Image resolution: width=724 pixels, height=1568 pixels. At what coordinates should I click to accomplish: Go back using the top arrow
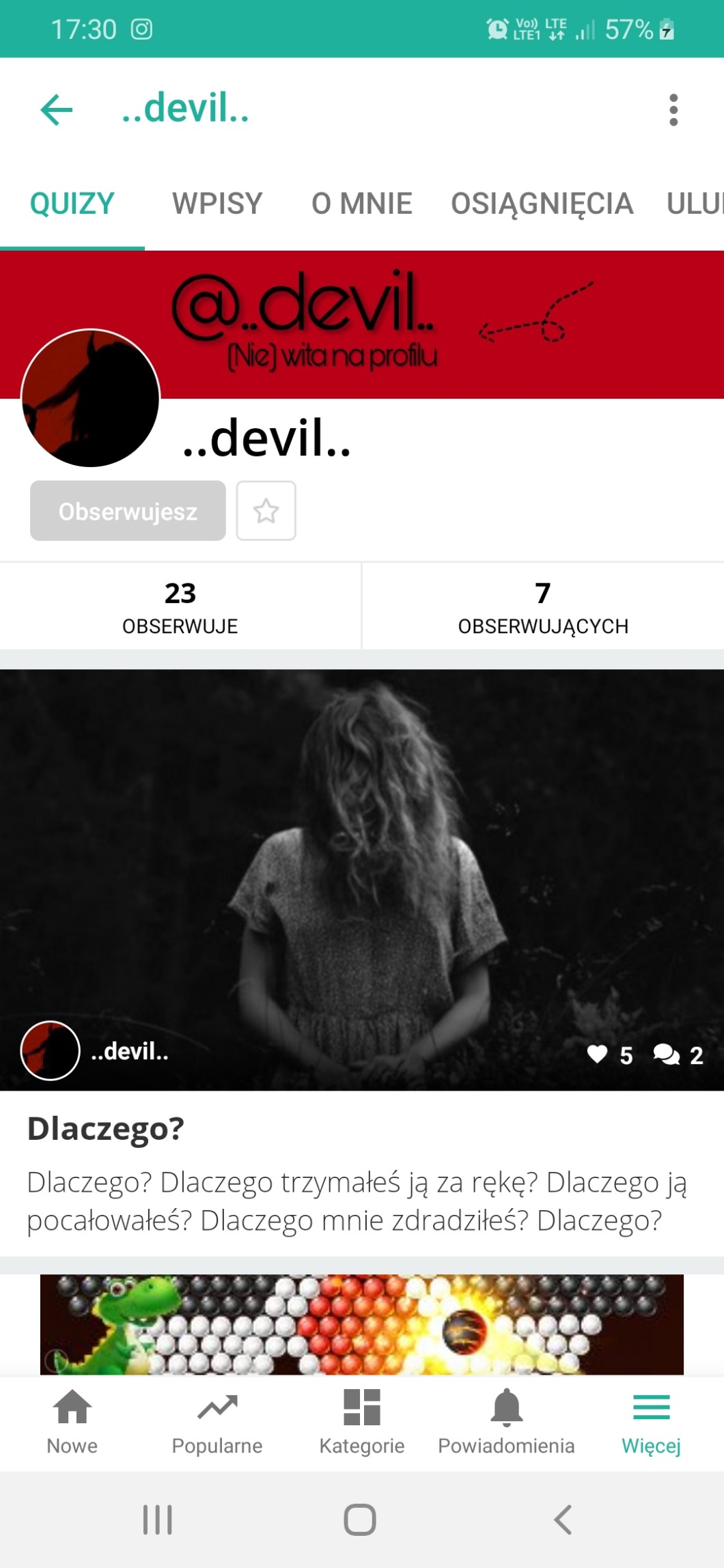pos(57,110)
